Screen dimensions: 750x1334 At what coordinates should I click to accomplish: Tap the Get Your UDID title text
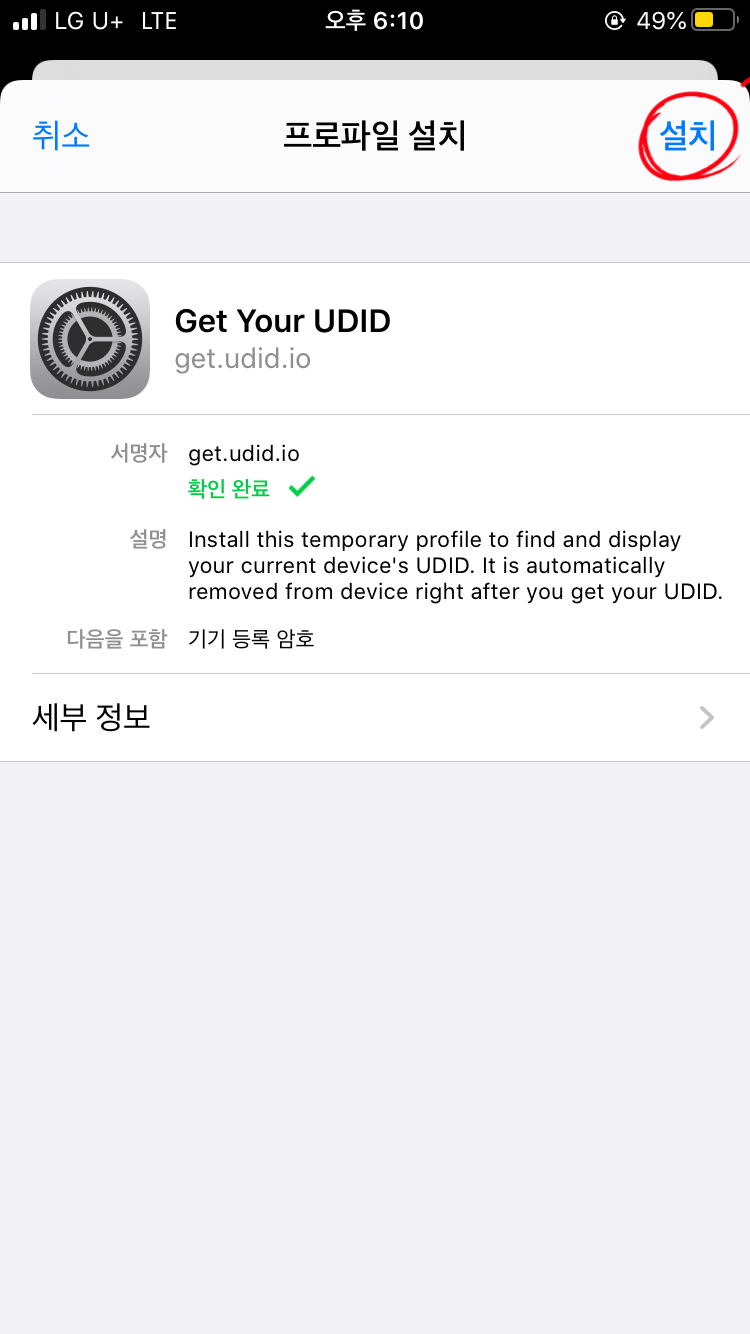(x=282, y=320)
